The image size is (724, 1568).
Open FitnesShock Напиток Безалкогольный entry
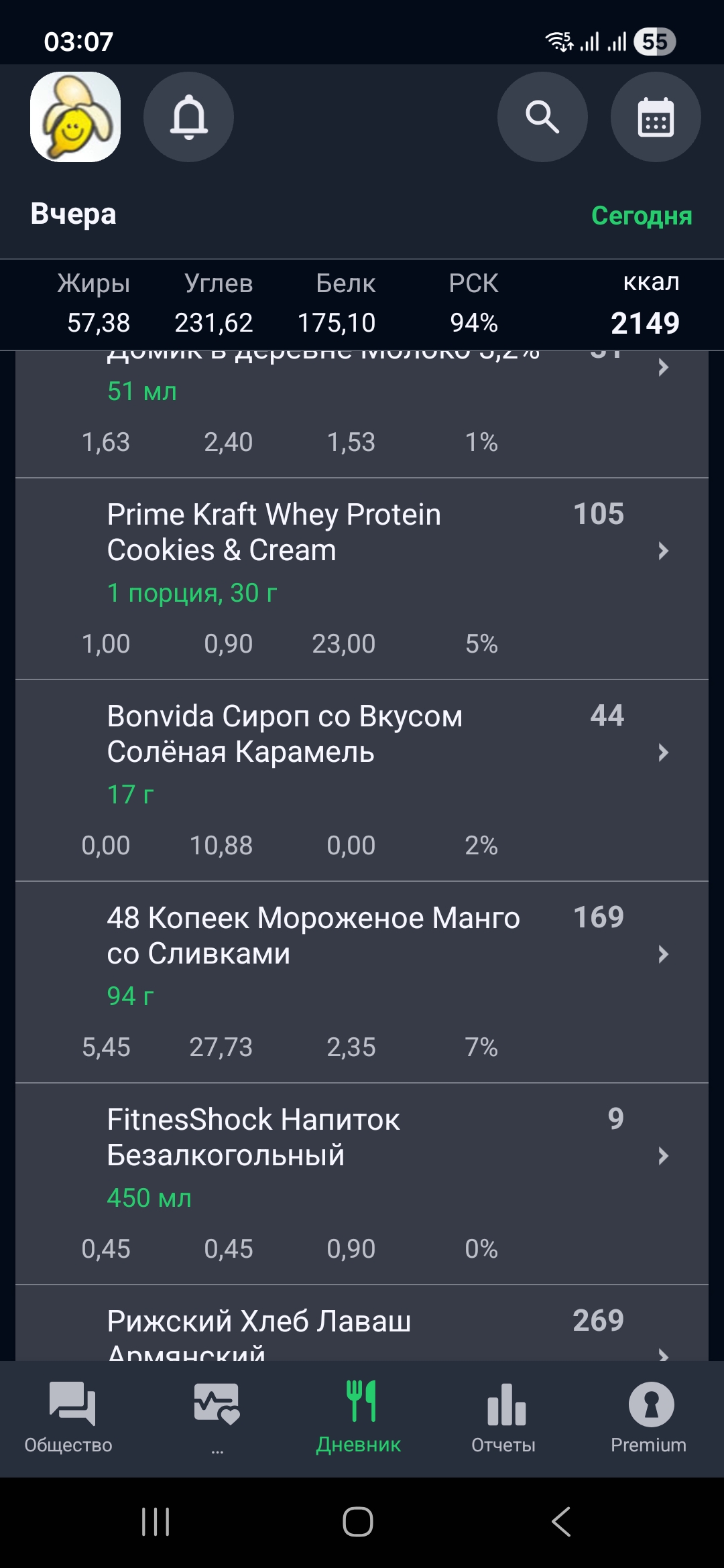coord(362,1182)
